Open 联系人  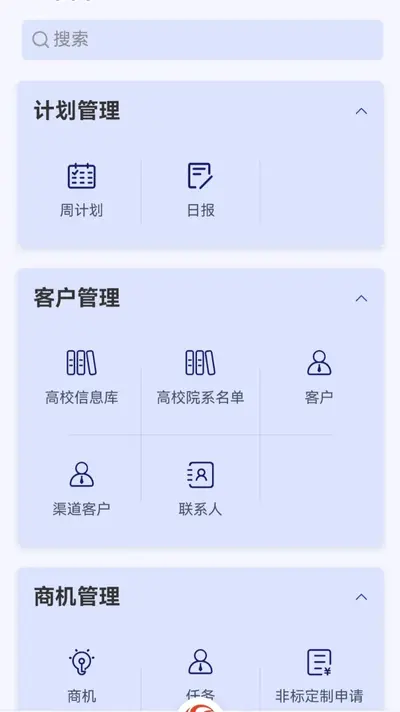pos(200,489)
